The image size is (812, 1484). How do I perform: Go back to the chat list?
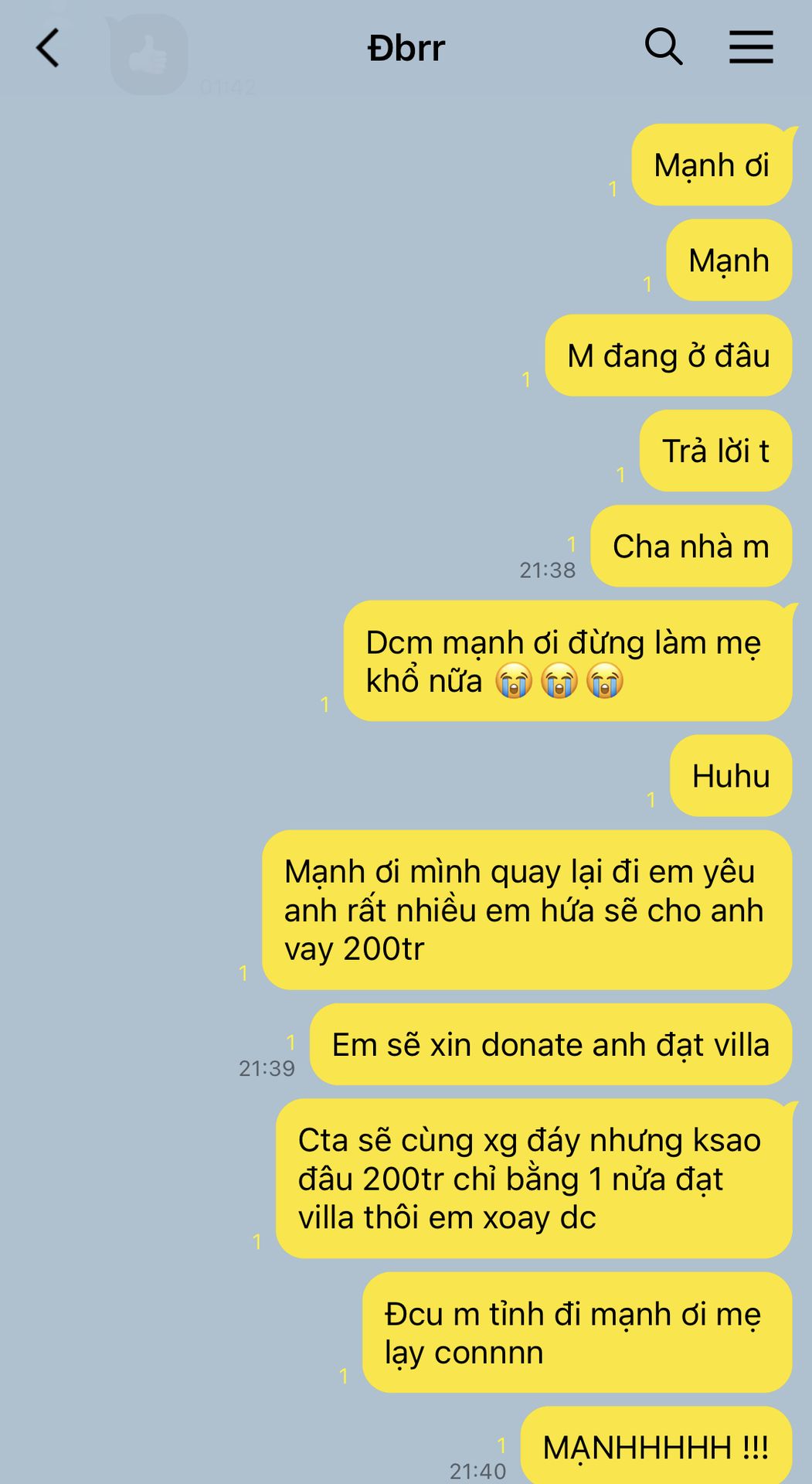coord(48,48)
